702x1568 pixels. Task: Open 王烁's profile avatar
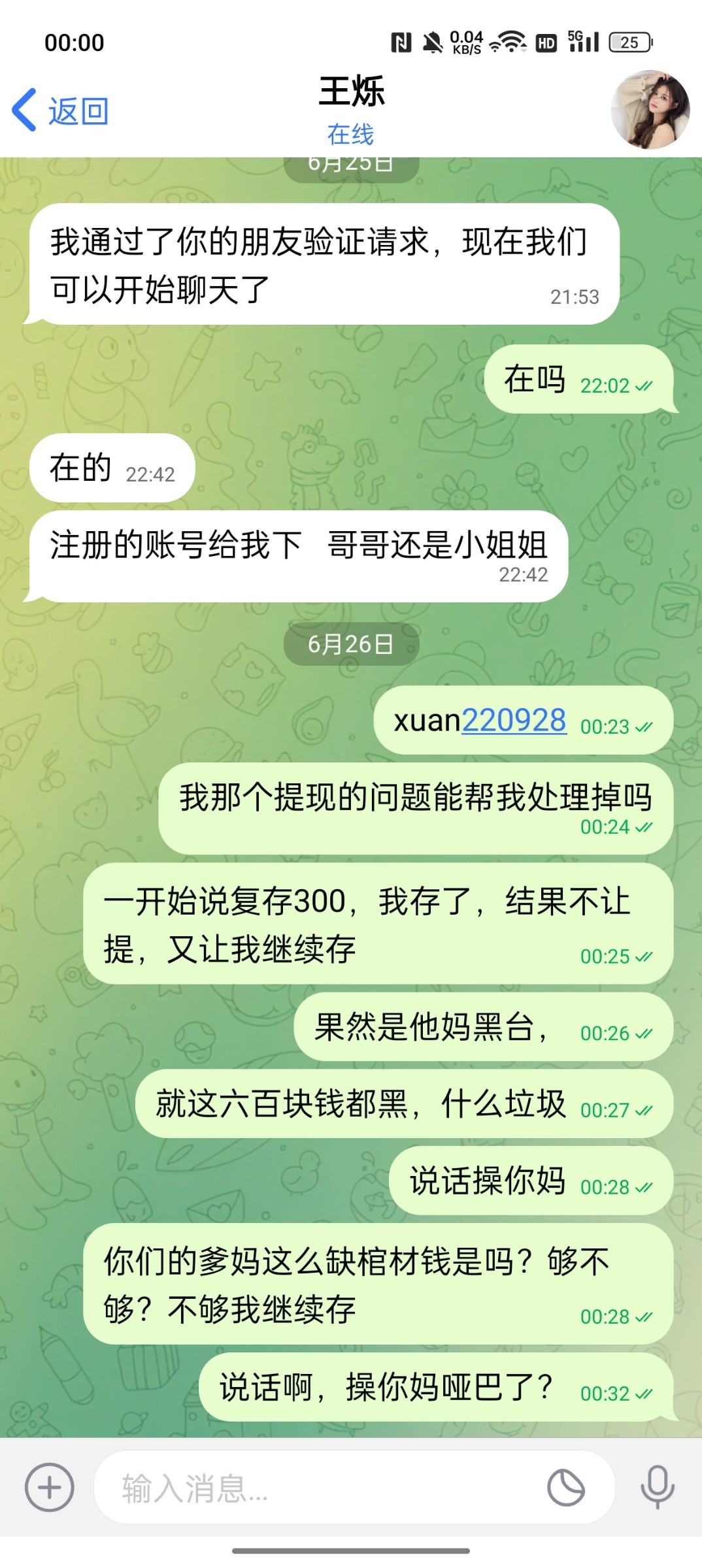(x=650, y=110)
